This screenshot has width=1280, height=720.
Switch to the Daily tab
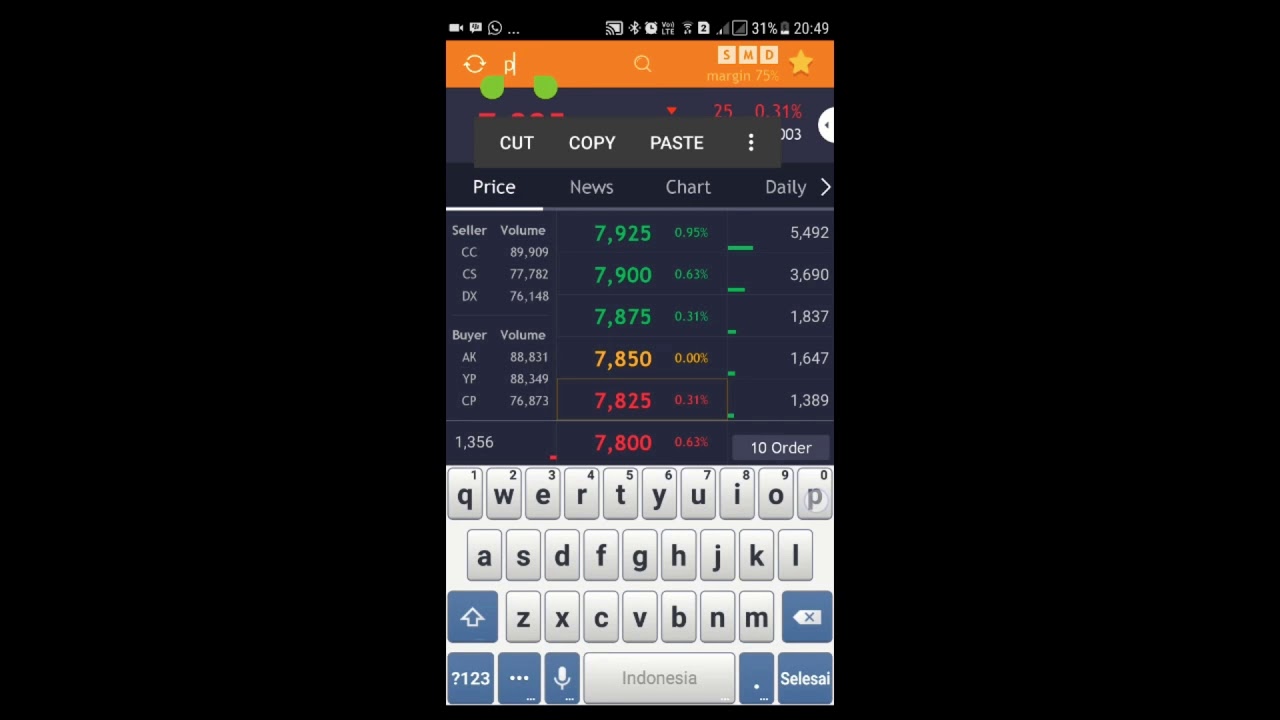coord(785,187)
